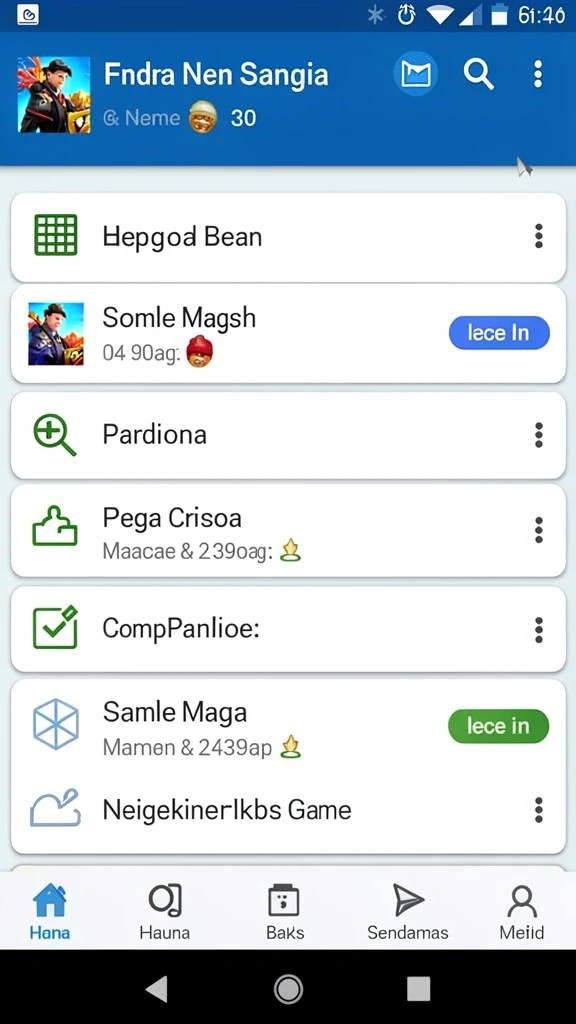Image resolution: width=576 pixels, height=1024 pixels.
Task: Open the mail icon in the header
Action: point(415,74)
